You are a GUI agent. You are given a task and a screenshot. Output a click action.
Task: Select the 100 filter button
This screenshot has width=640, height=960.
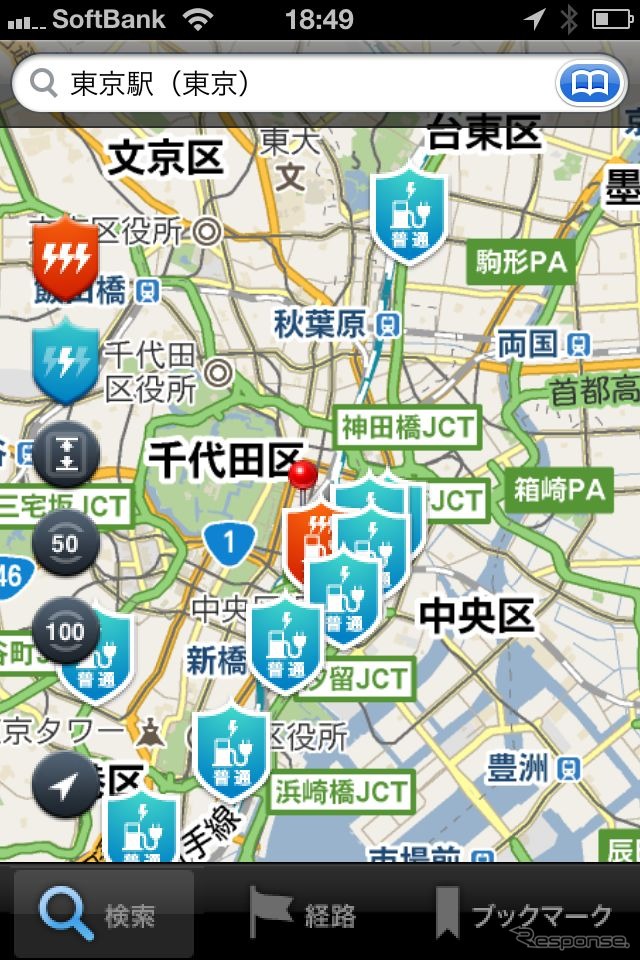pyautogui.click(x=65, y=632)
